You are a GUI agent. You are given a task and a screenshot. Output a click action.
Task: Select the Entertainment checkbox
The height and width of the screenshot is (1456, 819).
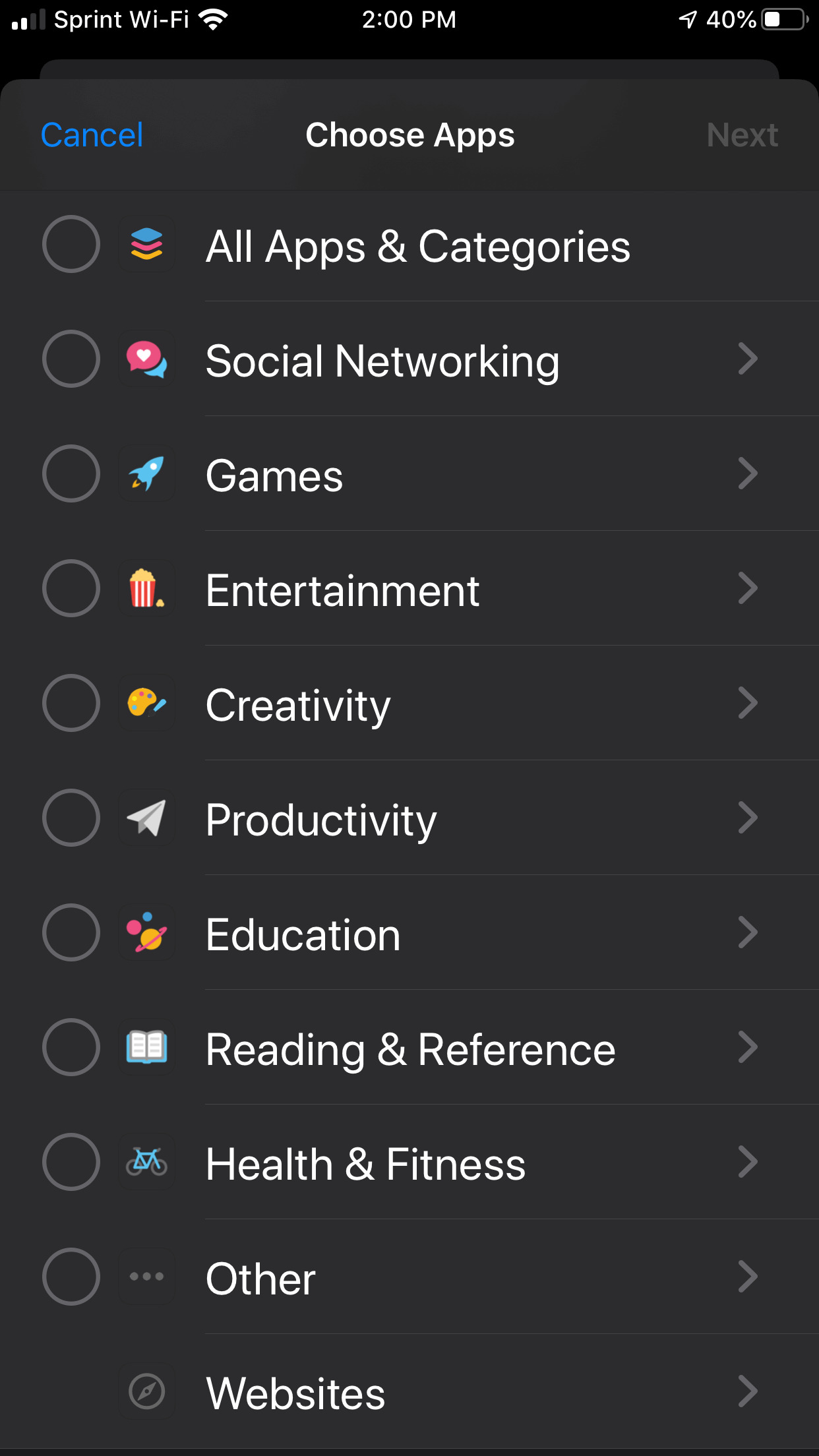71,588
